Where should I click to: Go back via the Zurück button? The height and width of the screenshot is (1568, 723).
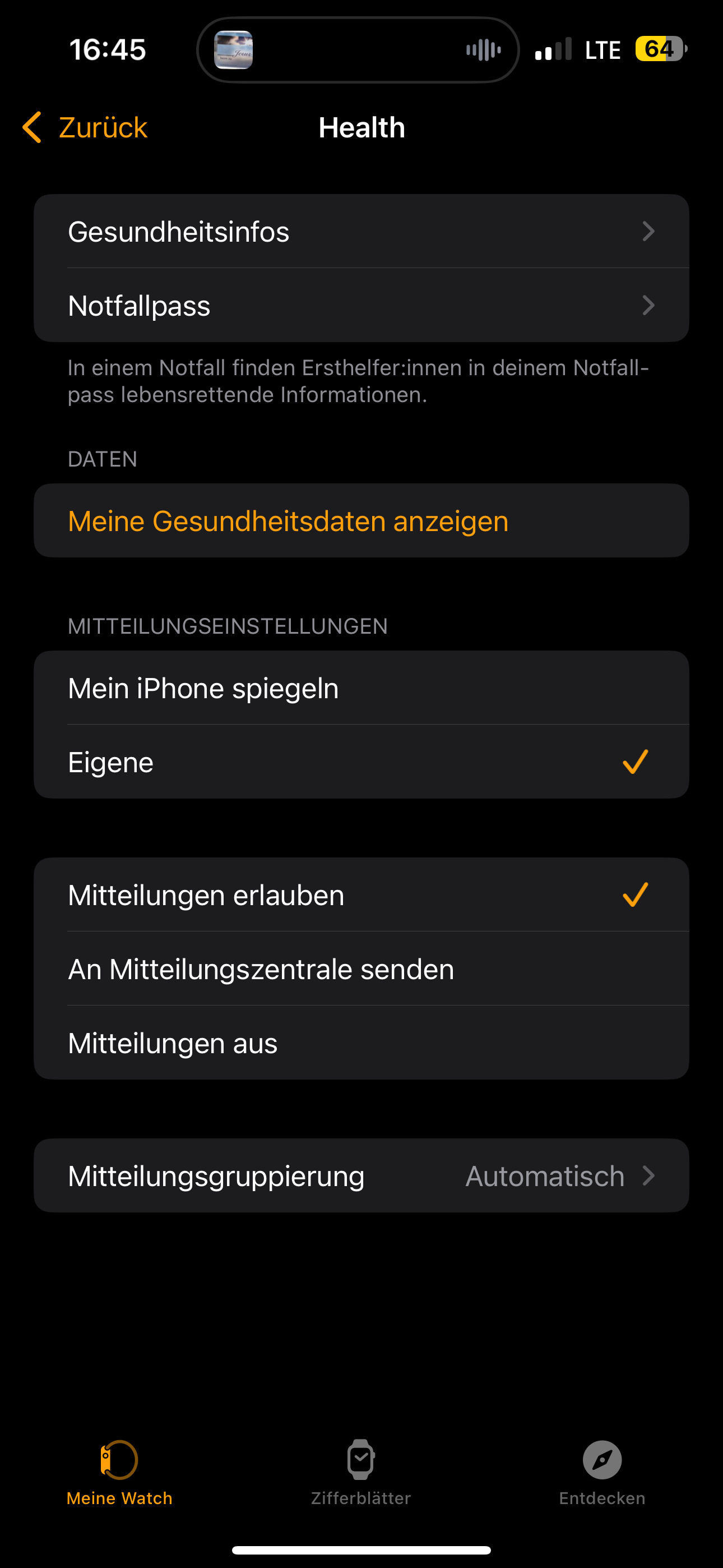[85, 128]
